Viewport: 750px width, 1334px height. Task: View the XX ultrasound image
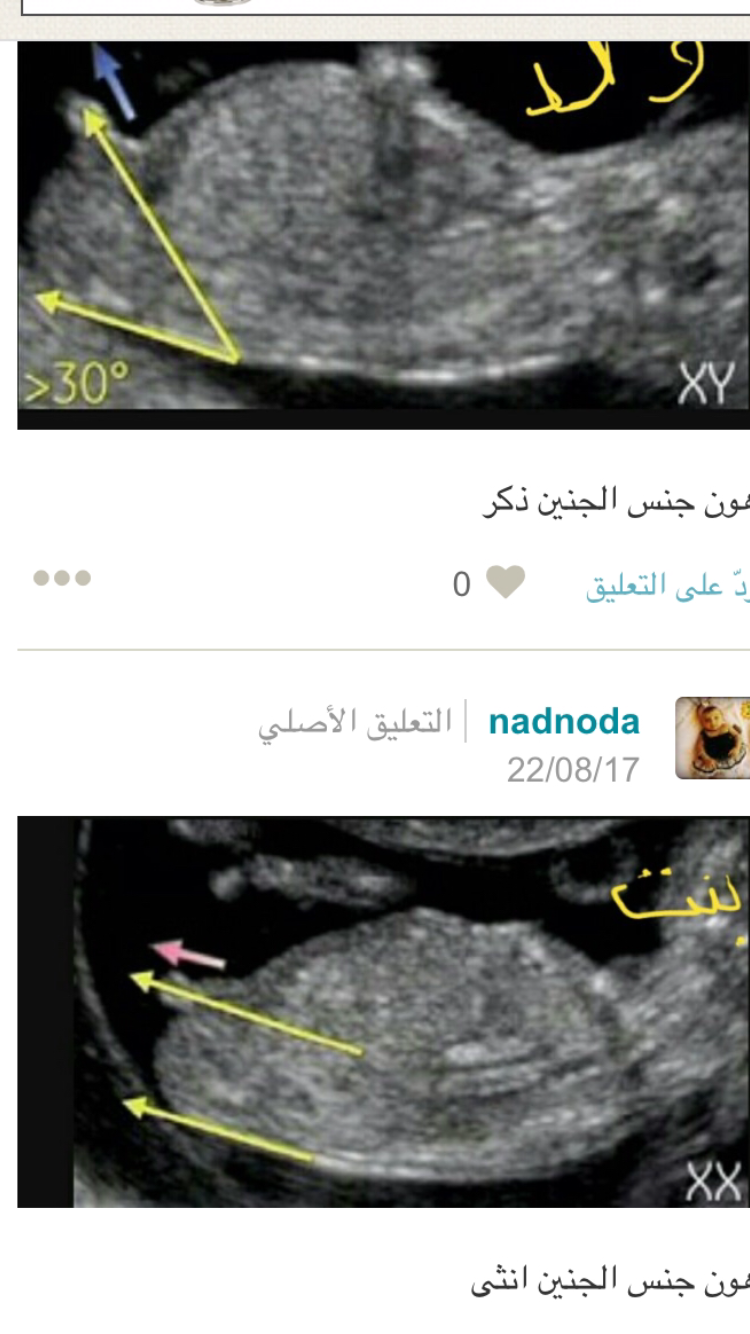tap(383, 1010)
